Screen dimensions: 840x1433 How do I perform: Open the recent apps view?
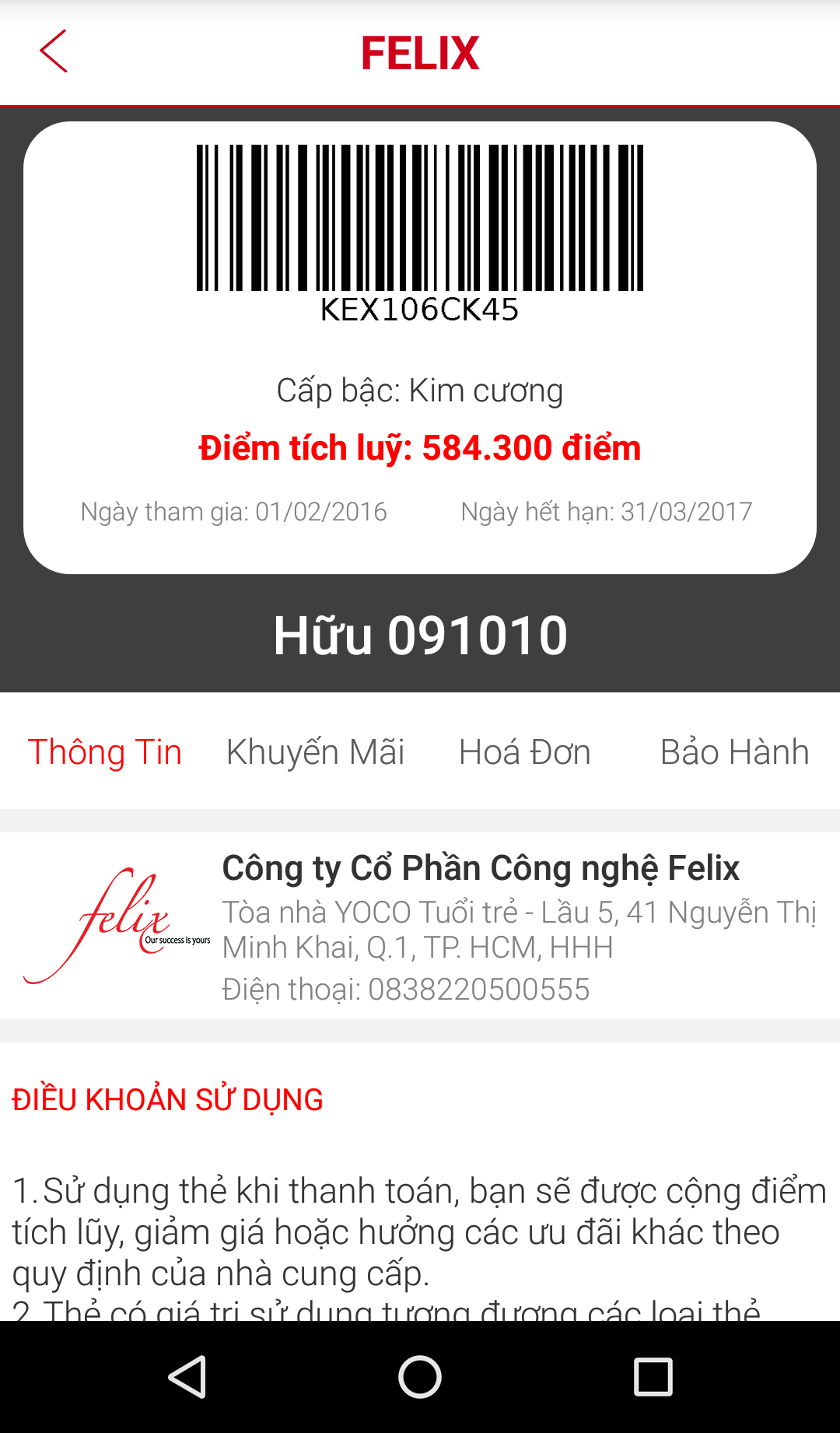point(653,1377)
